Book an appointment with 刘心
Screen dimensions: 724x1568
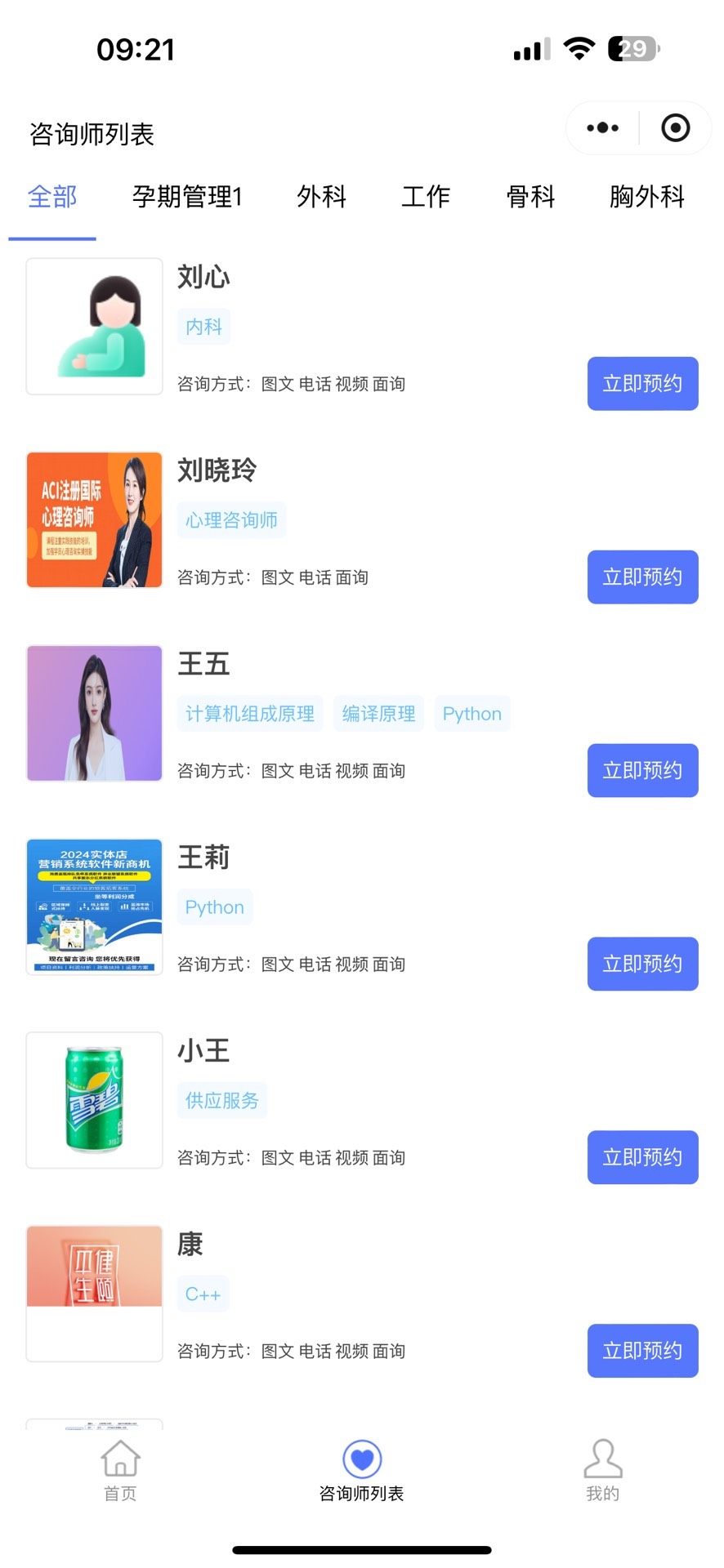pos(642,384)
